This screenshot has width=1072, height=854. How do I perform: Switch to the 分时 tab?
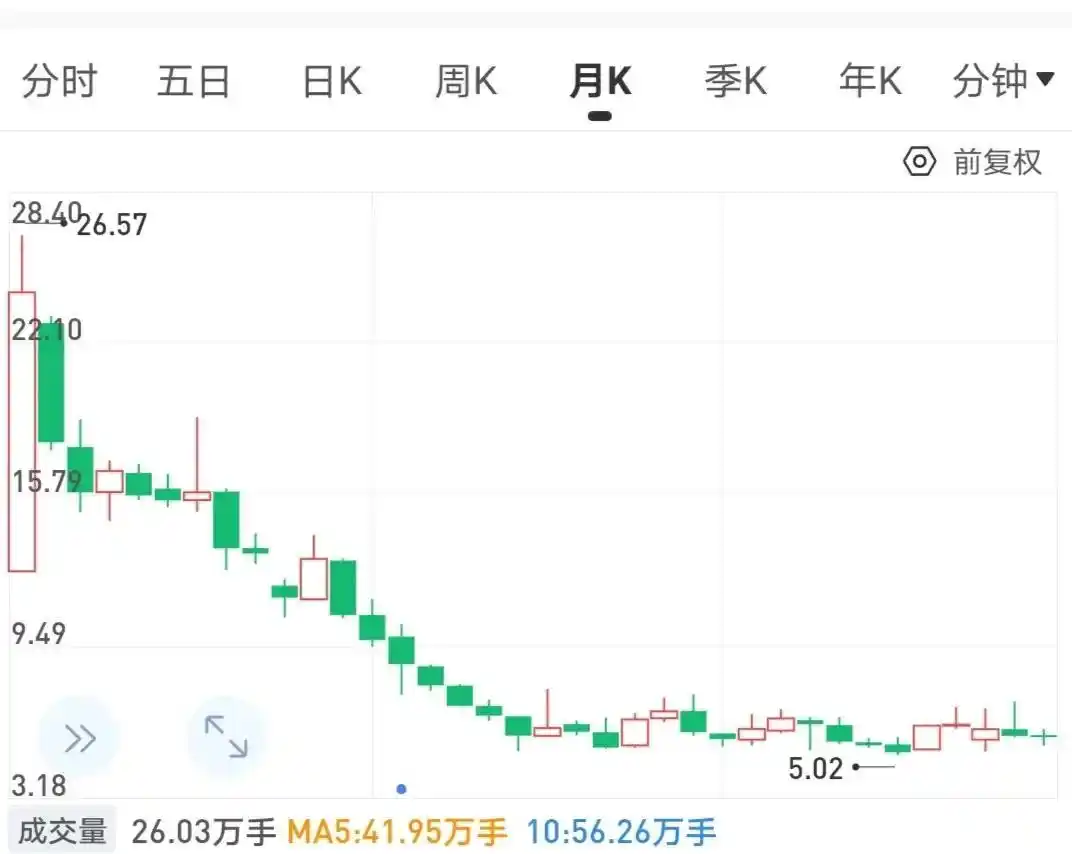click(x=59, y=81)
